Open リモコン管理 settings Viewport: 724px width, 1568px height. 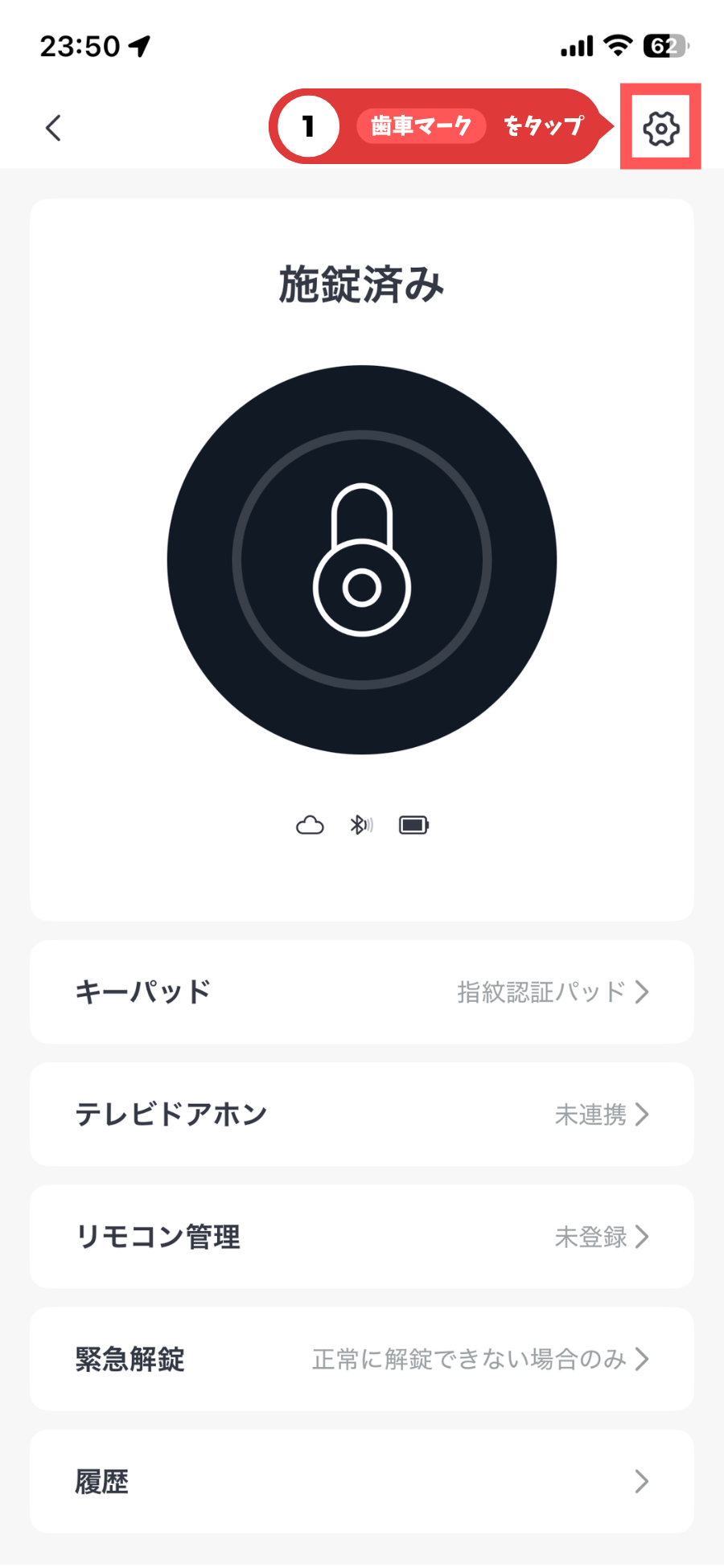pyautogui.click(x=362, y=1237)
